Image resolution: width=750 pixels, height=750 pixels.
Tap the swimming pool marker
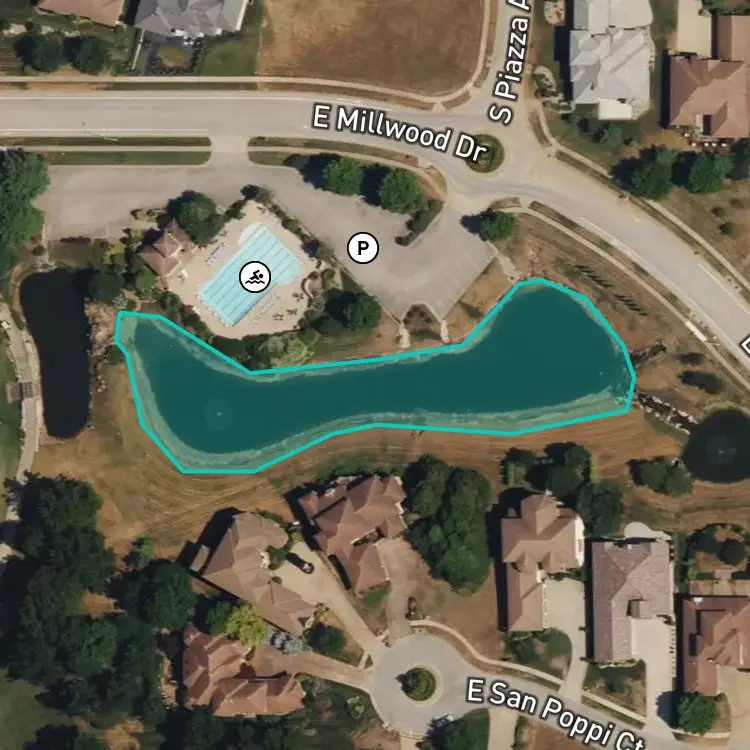click(255, 277)
